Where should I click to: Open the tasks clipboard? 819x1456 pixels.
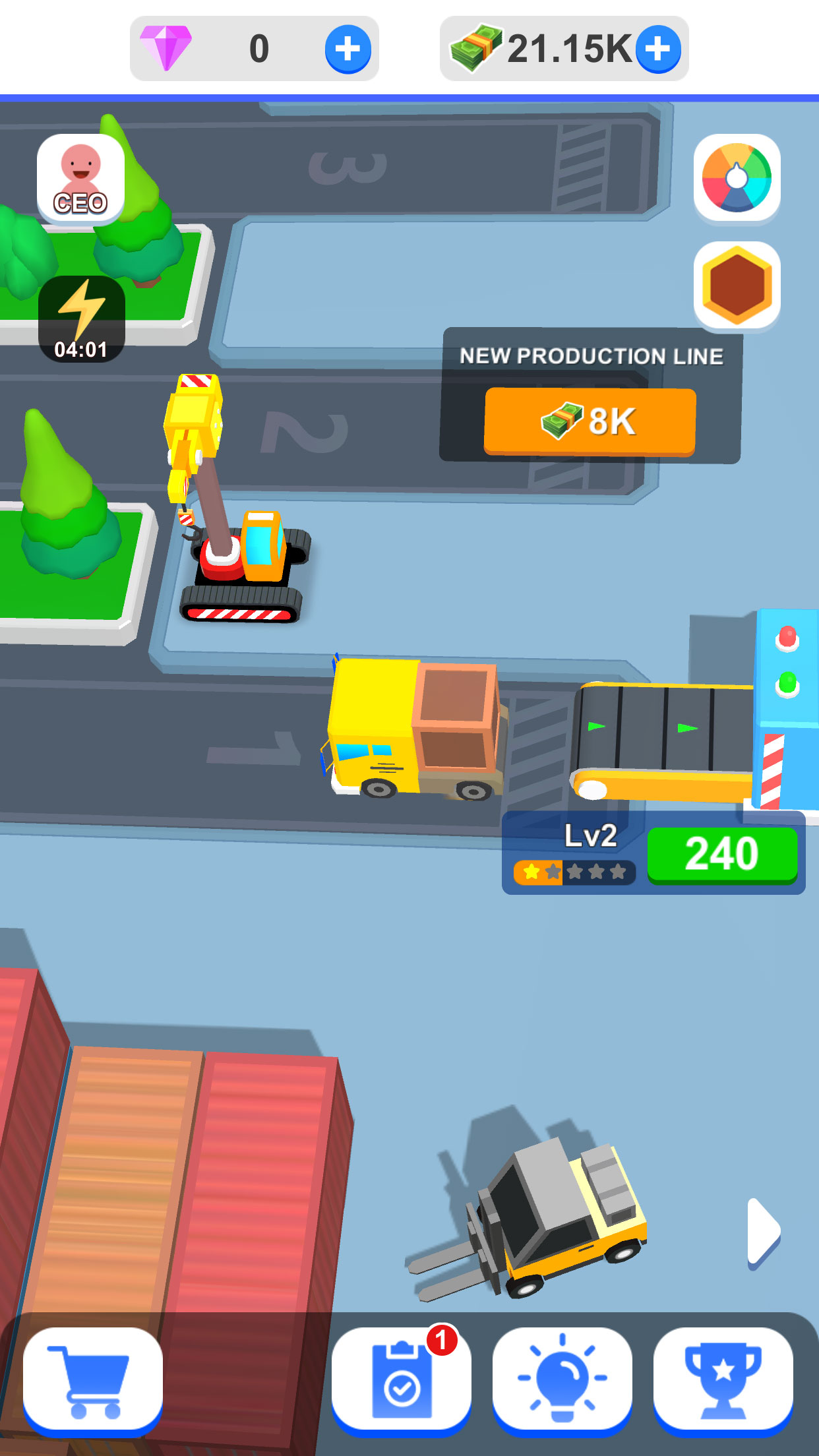[x=401, y=1381]
